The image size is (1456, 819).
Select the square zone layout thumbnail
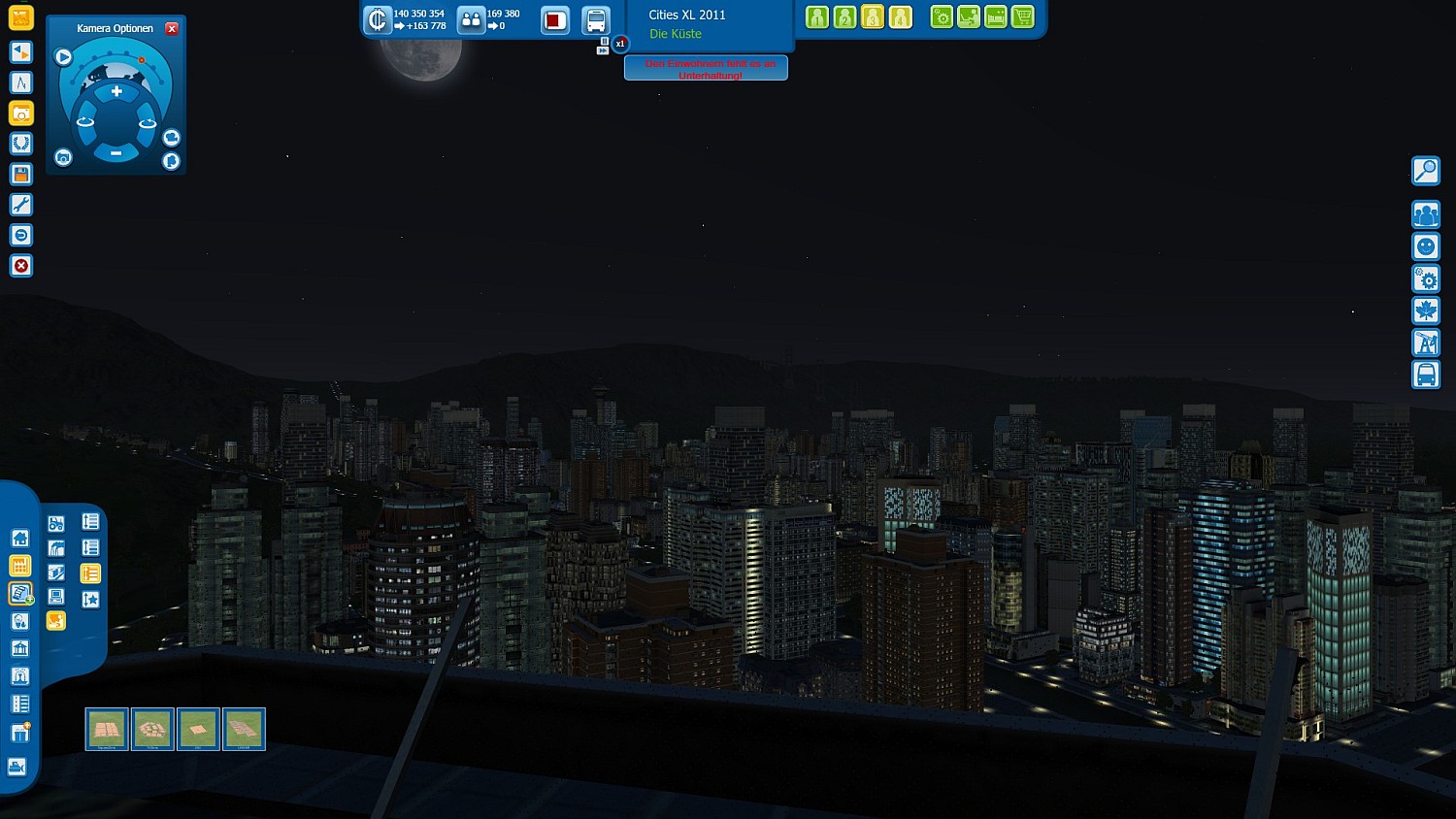[107, 729]
